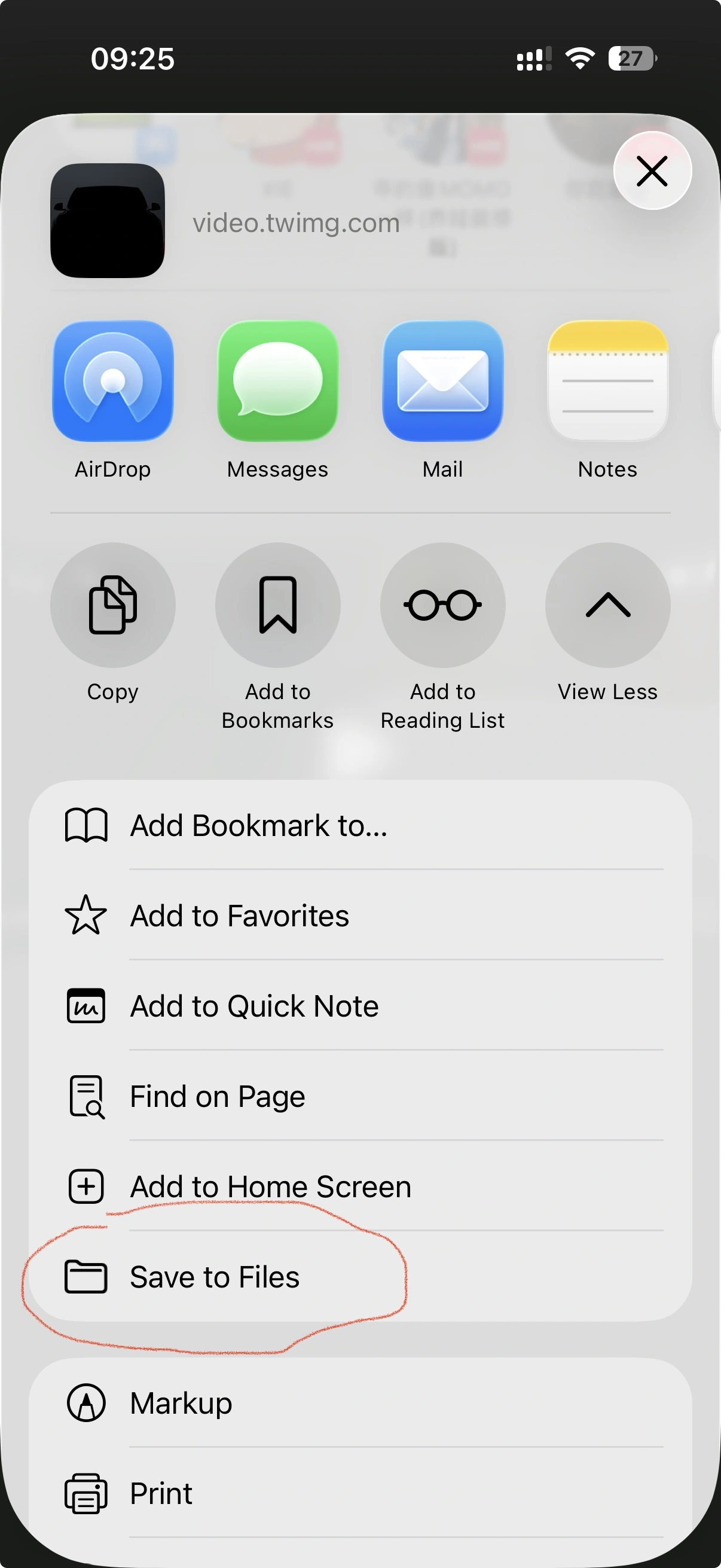Add page to Quick Note

(360, 1006)
